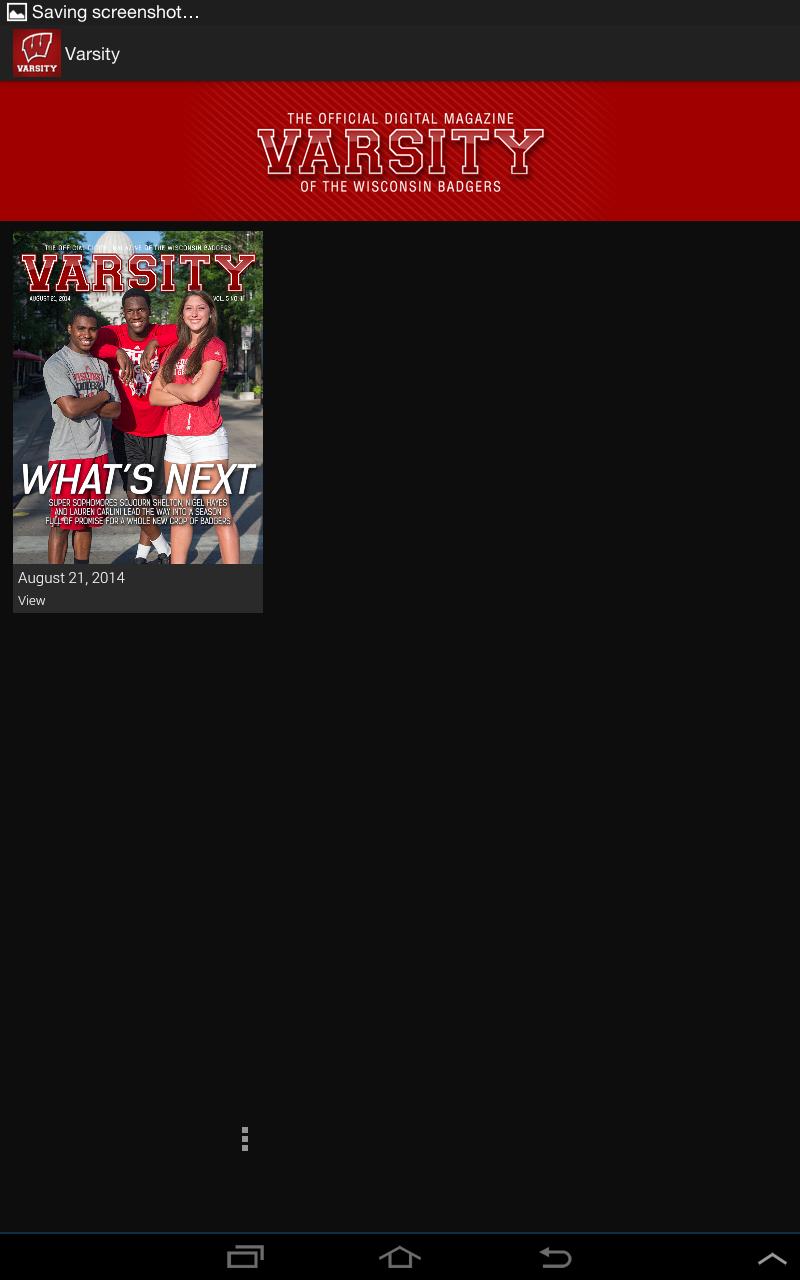Go back with the system back button

pyautogui.click(x=555, y=1257)
